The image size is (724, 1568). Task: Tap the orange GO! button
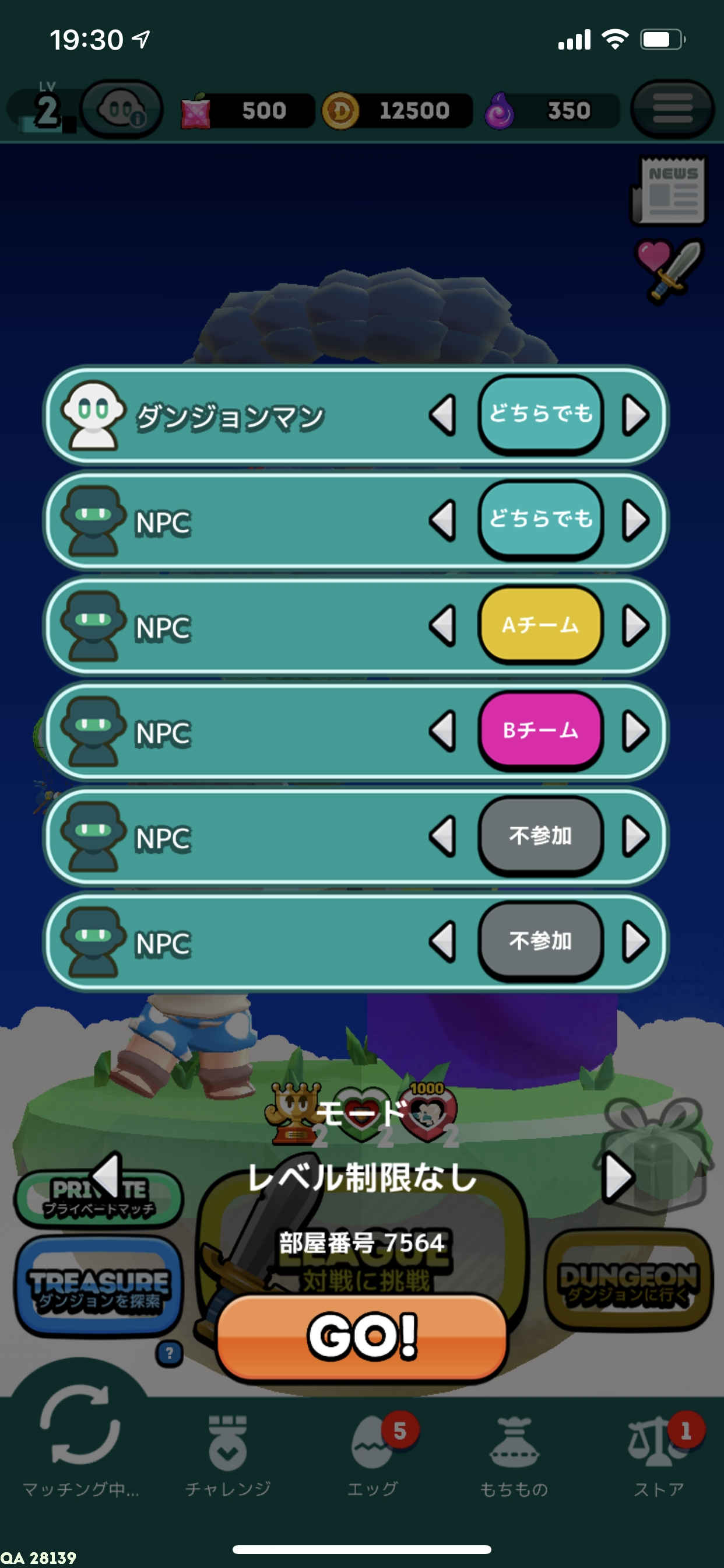(x=361, y=1338)
